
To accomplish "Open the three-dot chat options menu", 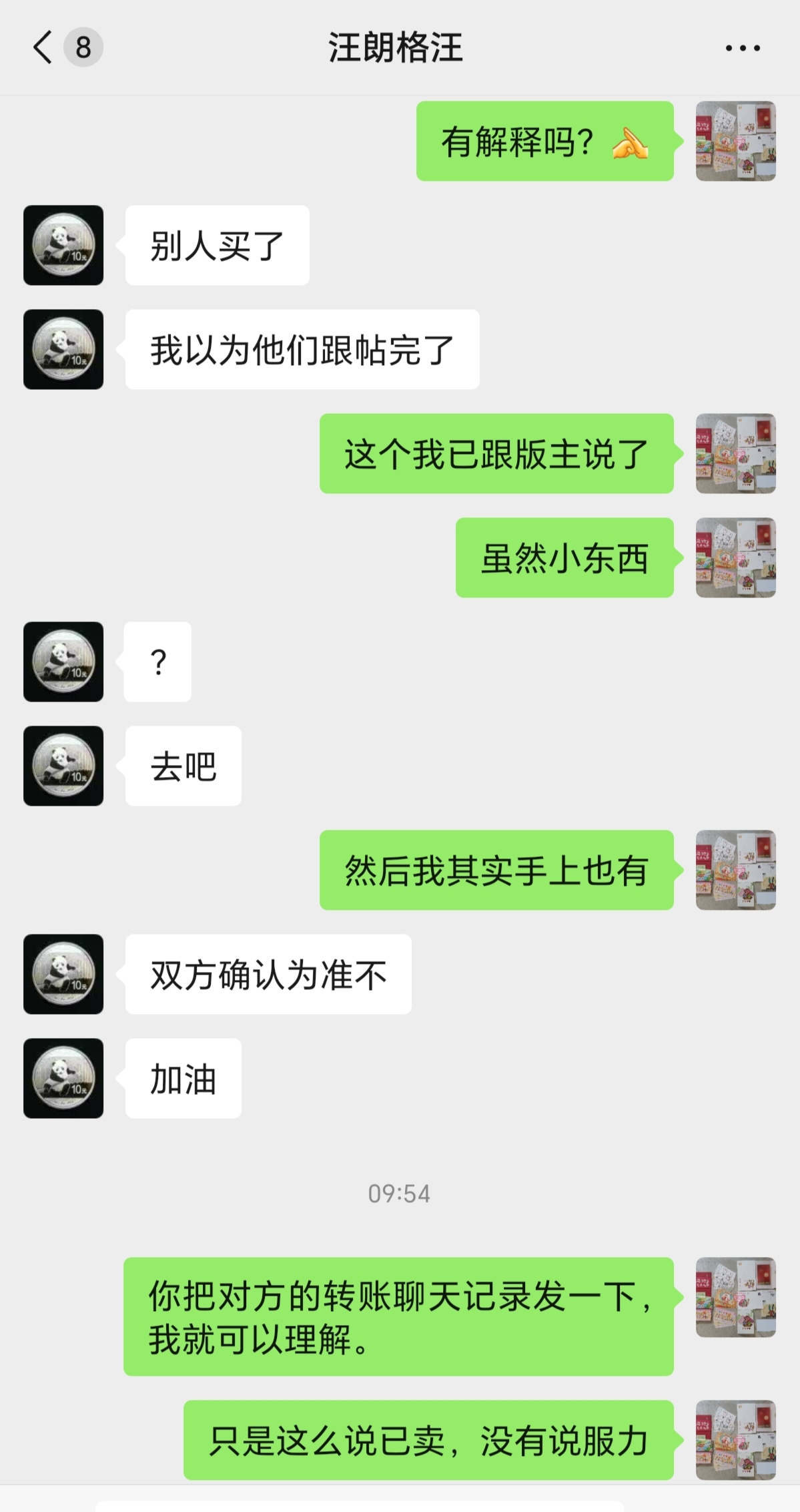I will click(x=743, y=48).
